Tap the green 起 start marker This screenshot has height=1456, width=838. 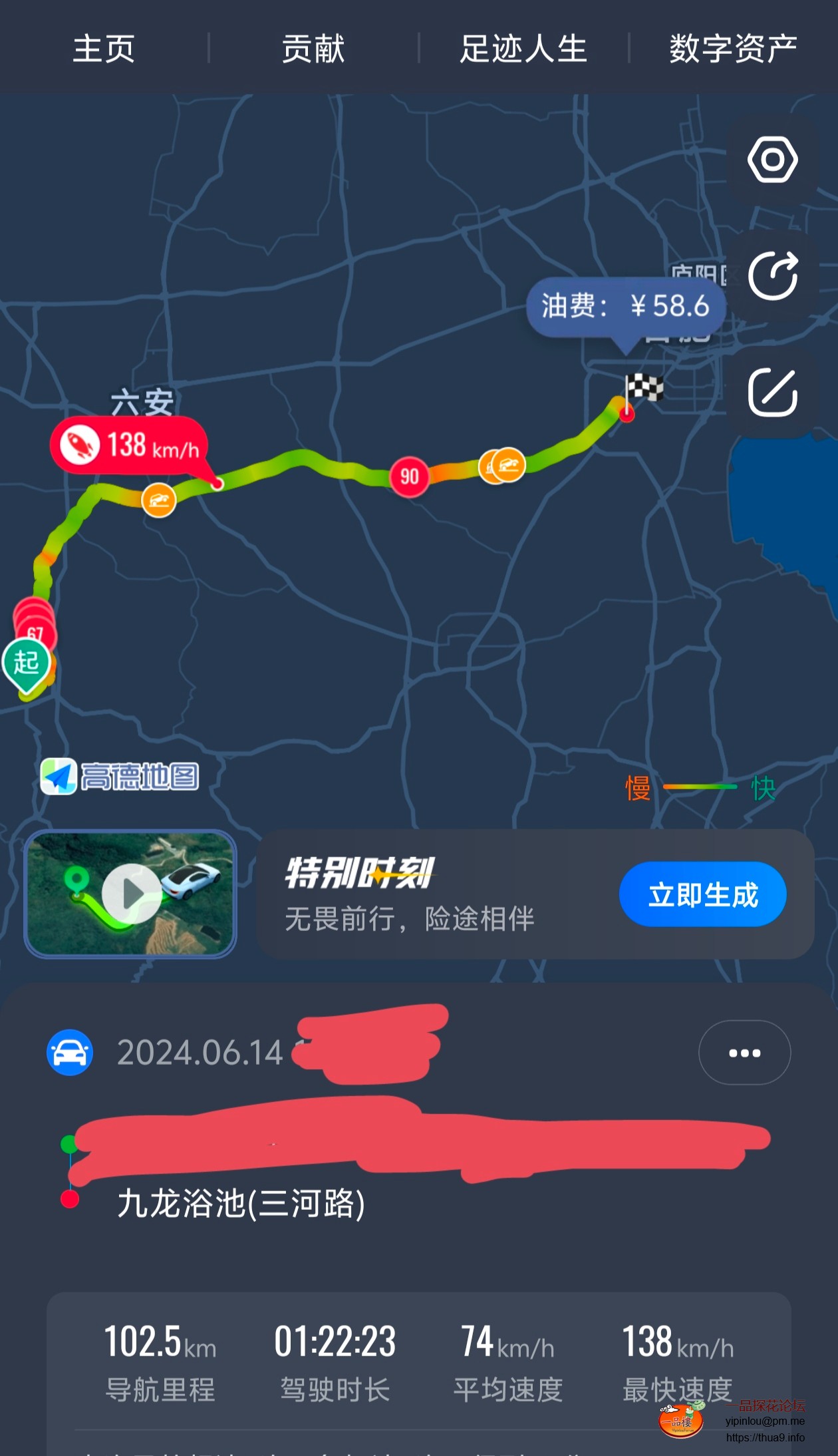pyautogui.click(x=27, y=662)
